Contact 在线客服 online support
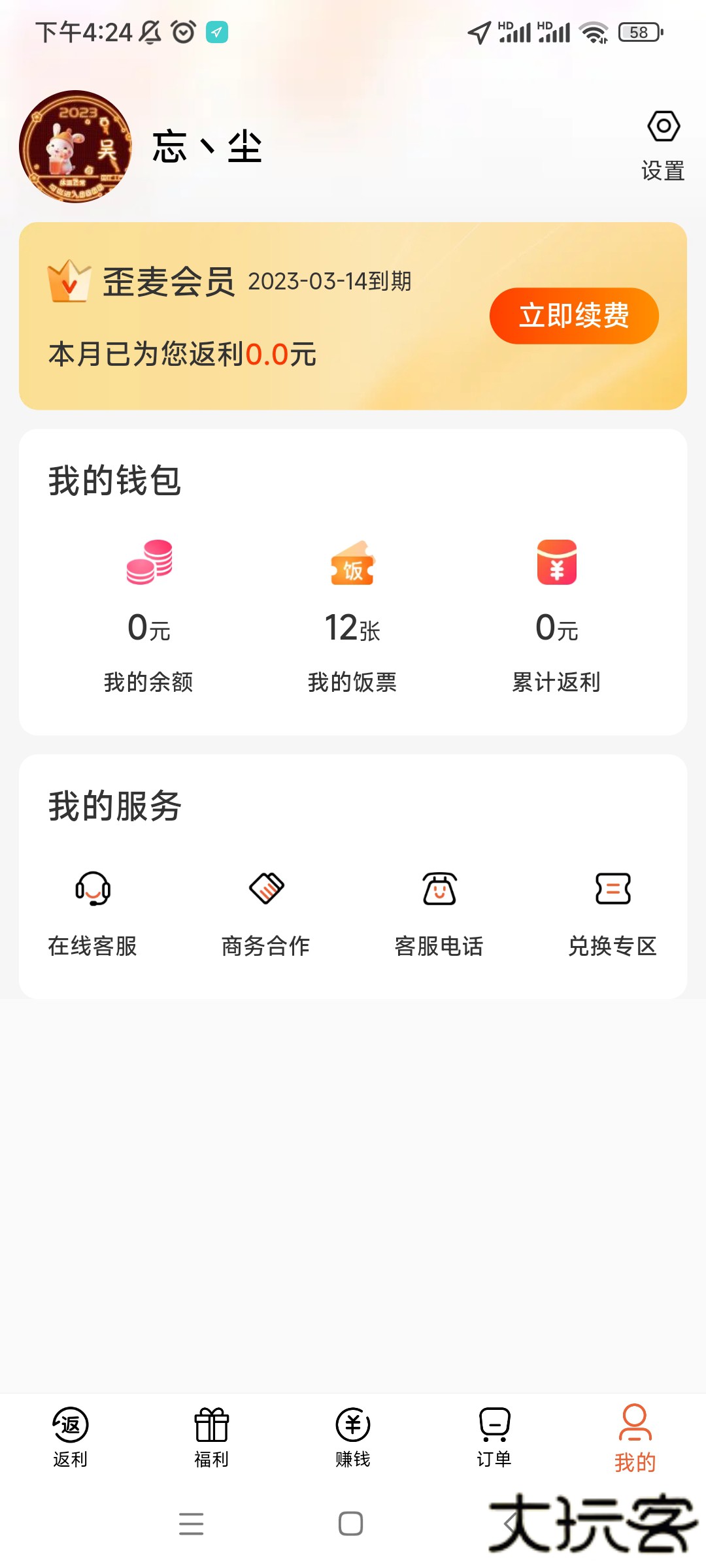 point(93,911)
